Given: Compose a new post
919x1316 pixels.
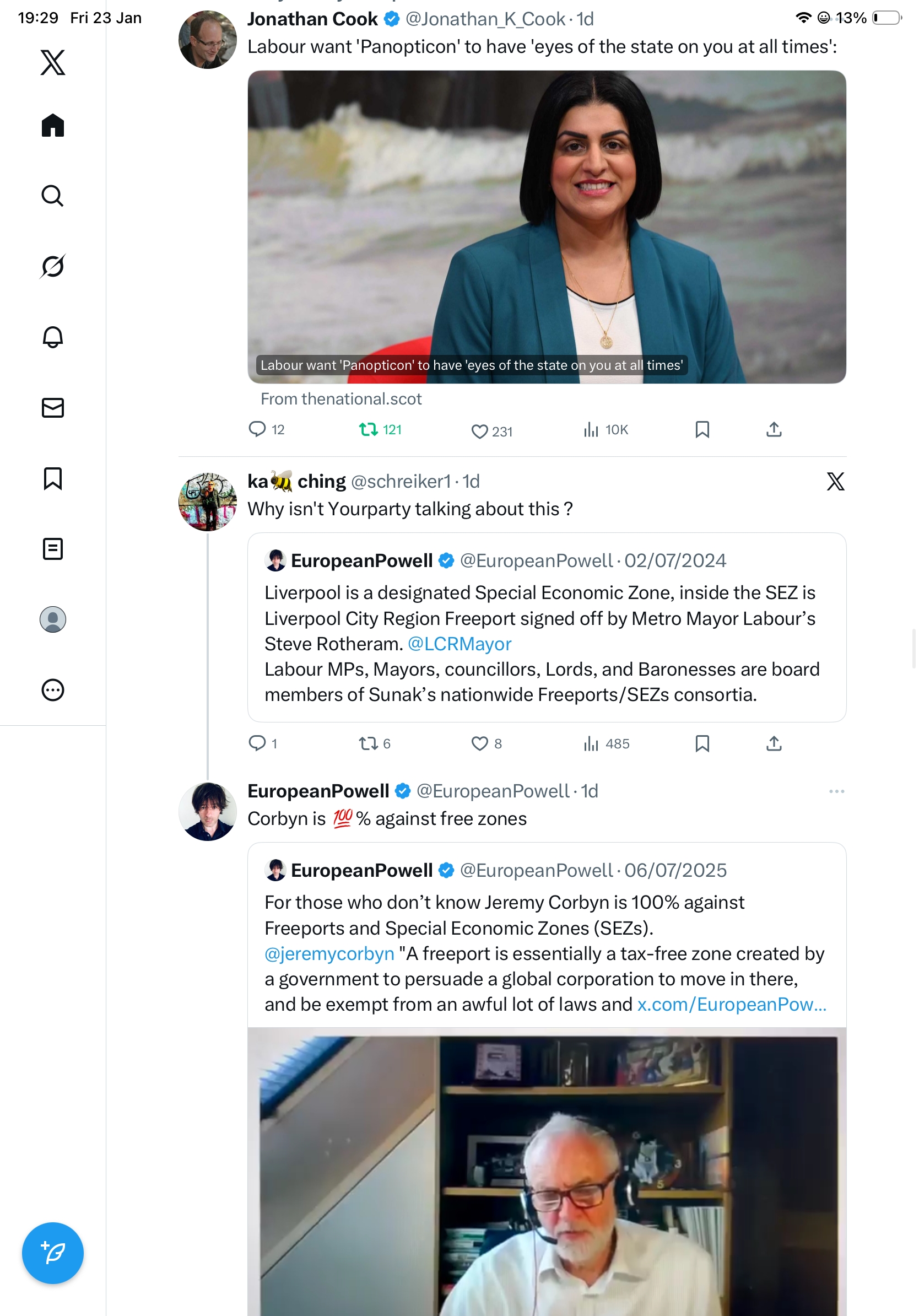Looking at the screenshot, I should click(x=53, y=1253).
